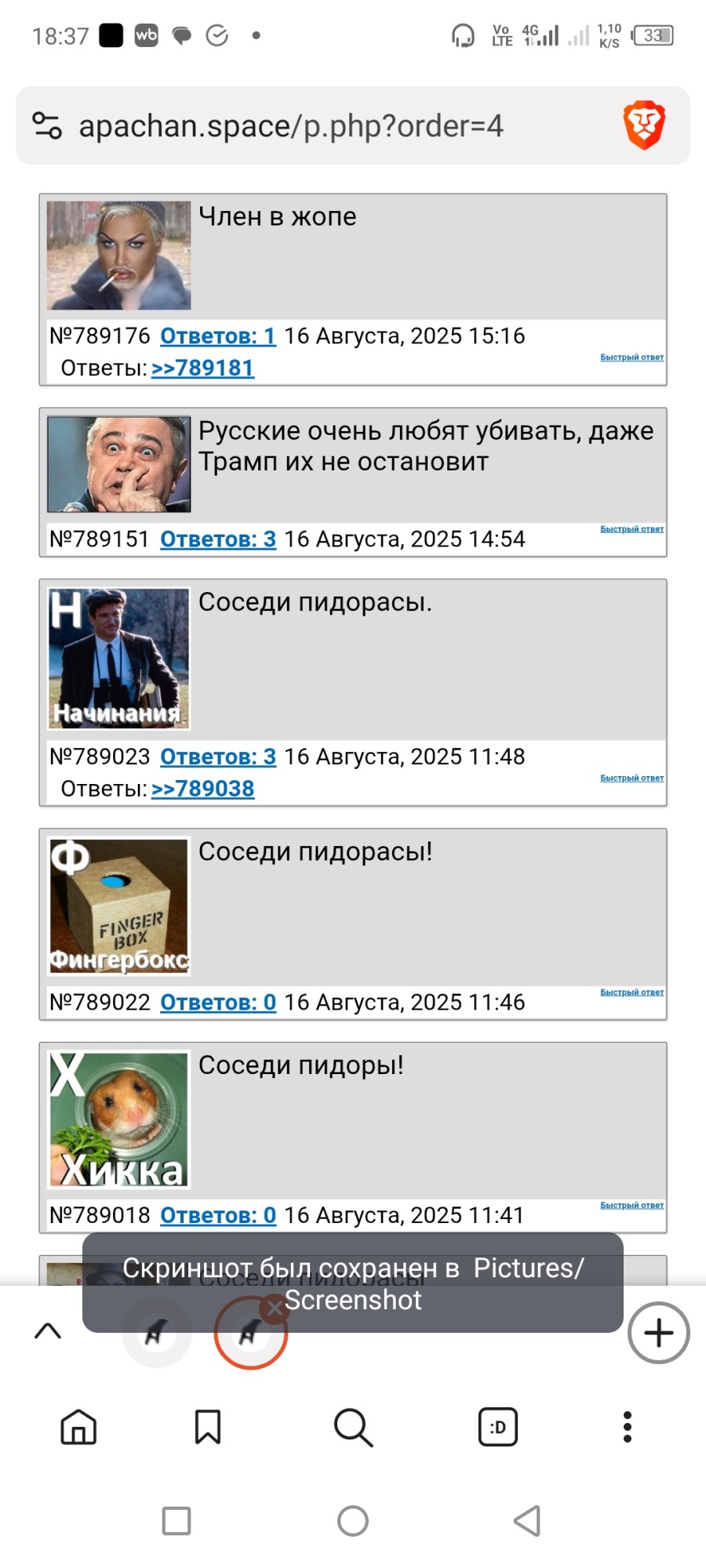Open site settings icon in address bar
This screenshot has width=706, height=1568.
[x=47, y=125]
